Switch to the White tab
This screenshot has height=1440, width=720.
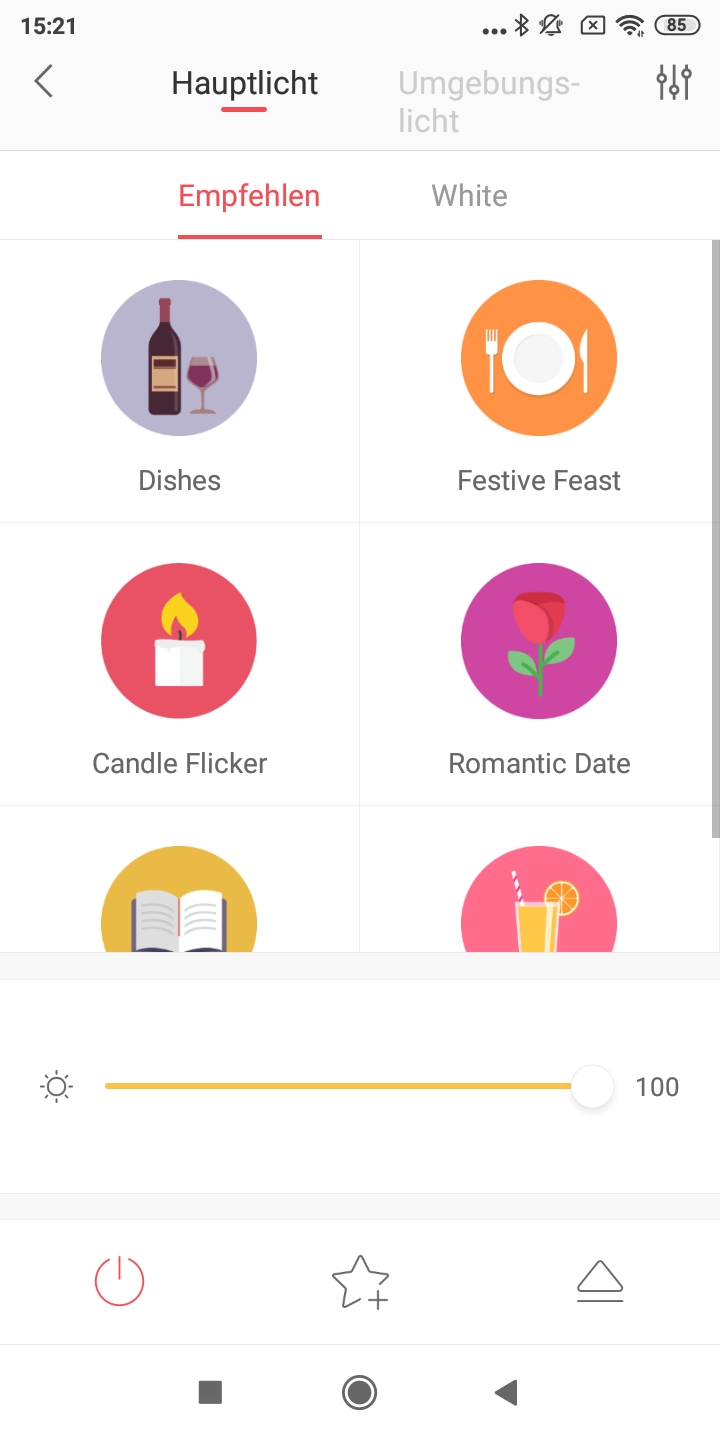pyautogui.click(x=469, y=196)
